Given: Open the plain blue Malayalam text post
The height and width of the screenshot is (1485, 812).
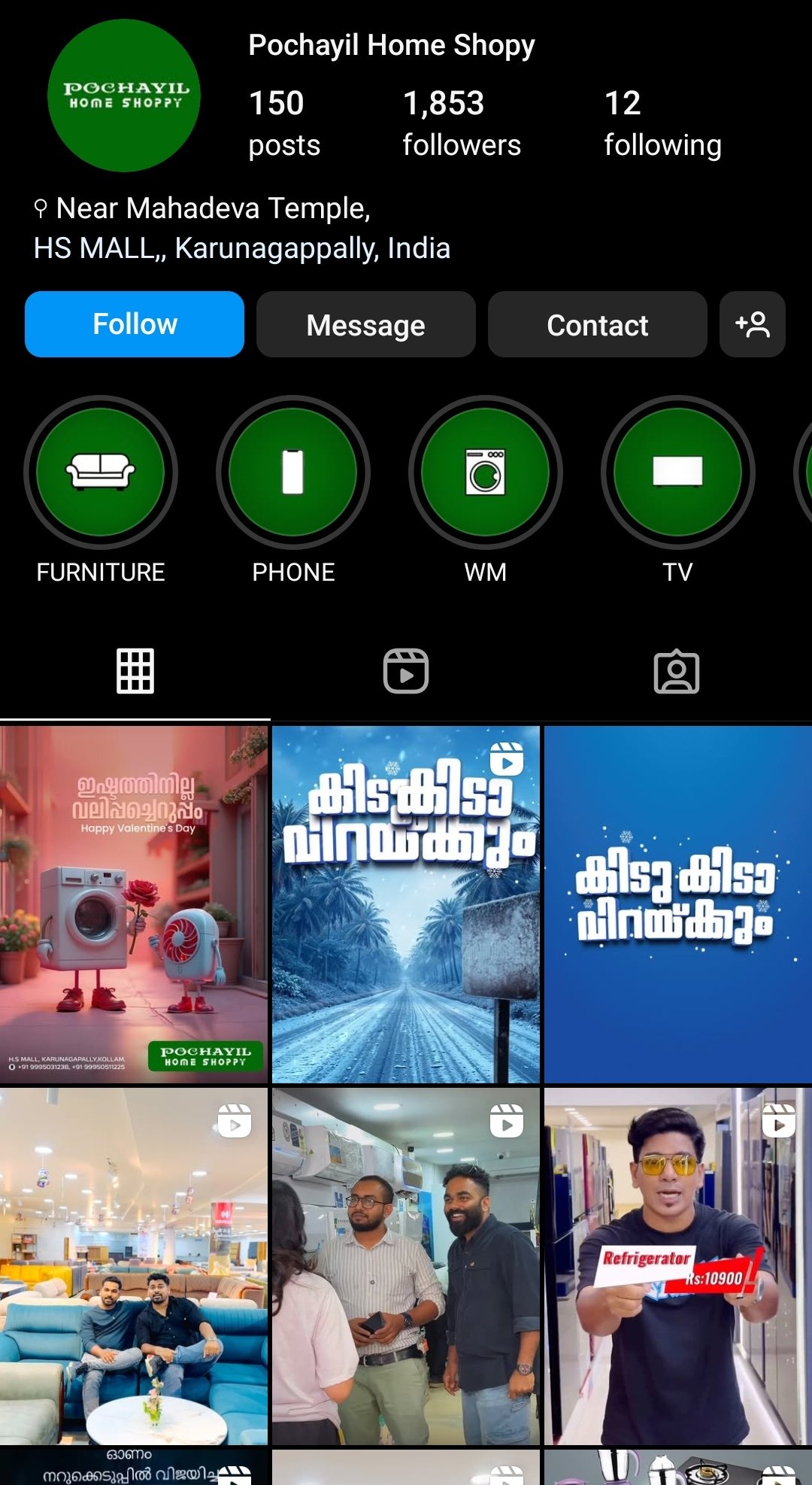Looking at the screenshot, I should point(677,904).
